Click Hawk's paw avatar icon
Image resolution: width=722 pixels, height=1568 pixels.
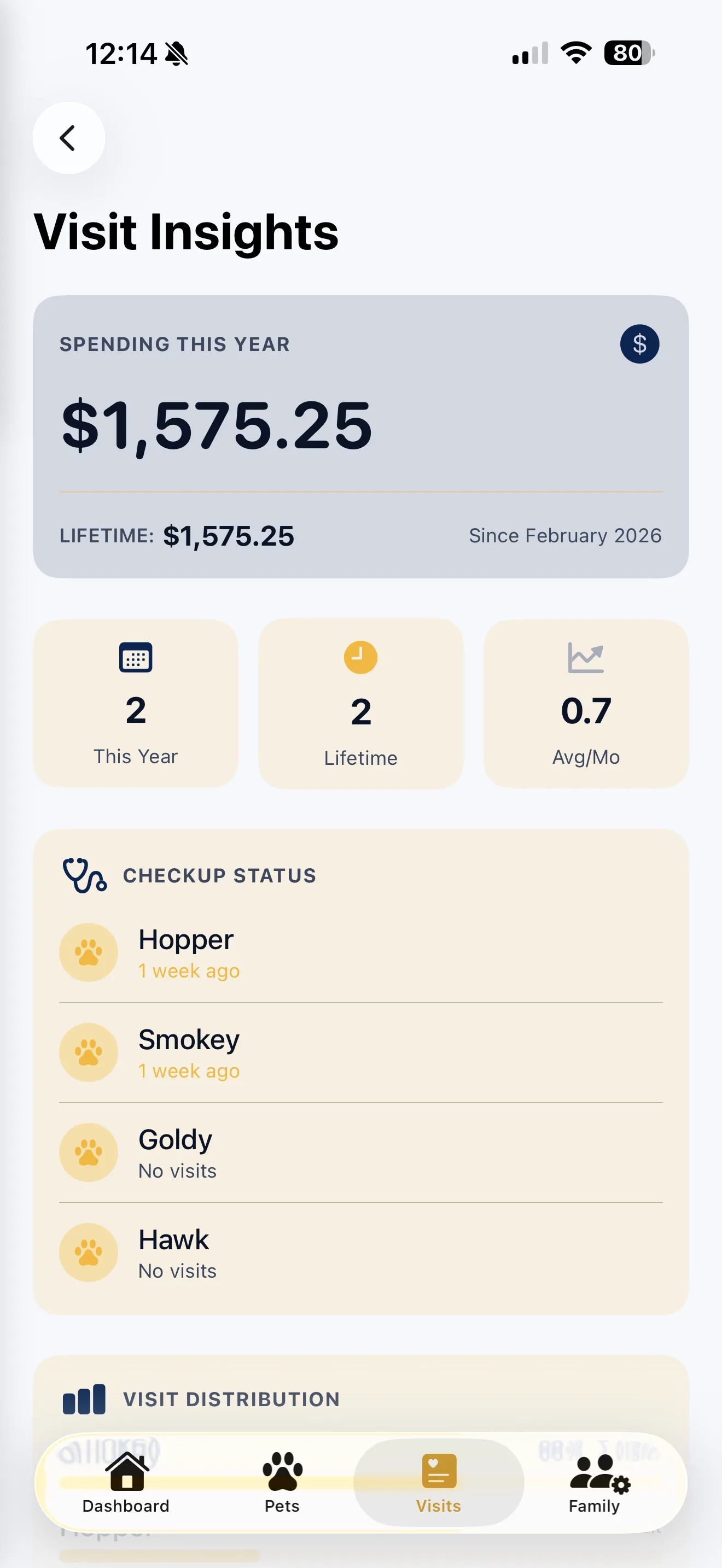88,1253
